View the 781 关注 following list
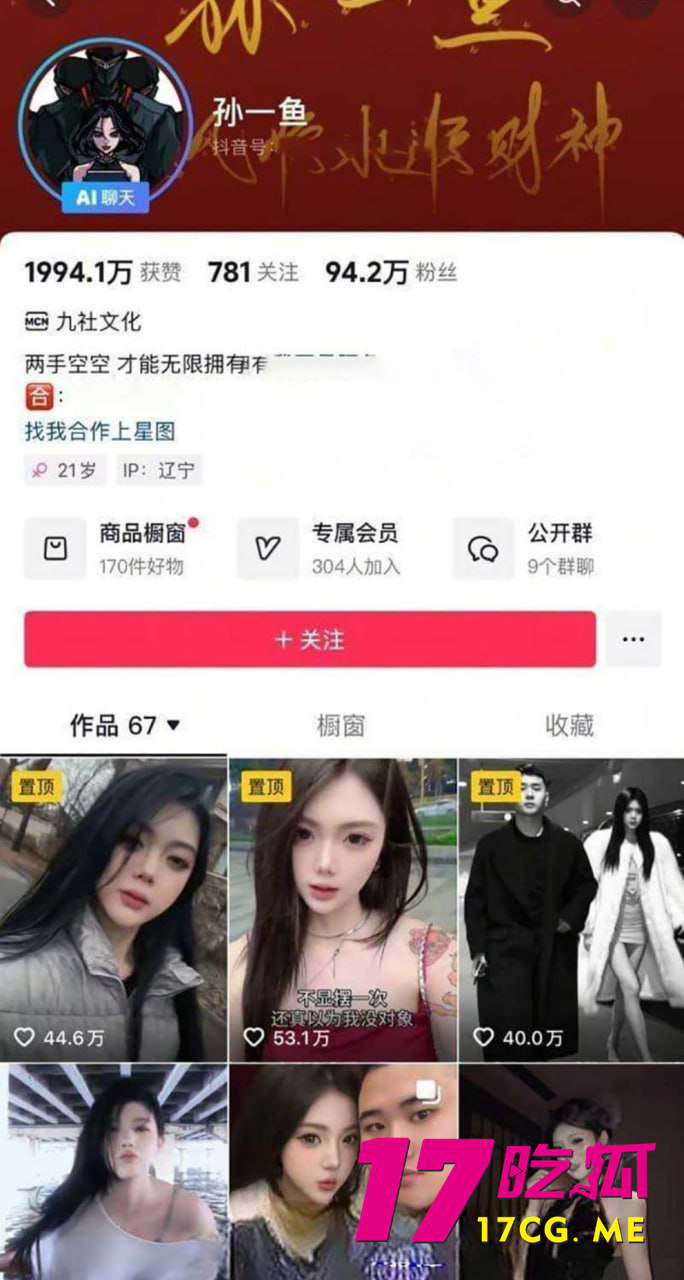684x1280 pixels. [253, 272]
